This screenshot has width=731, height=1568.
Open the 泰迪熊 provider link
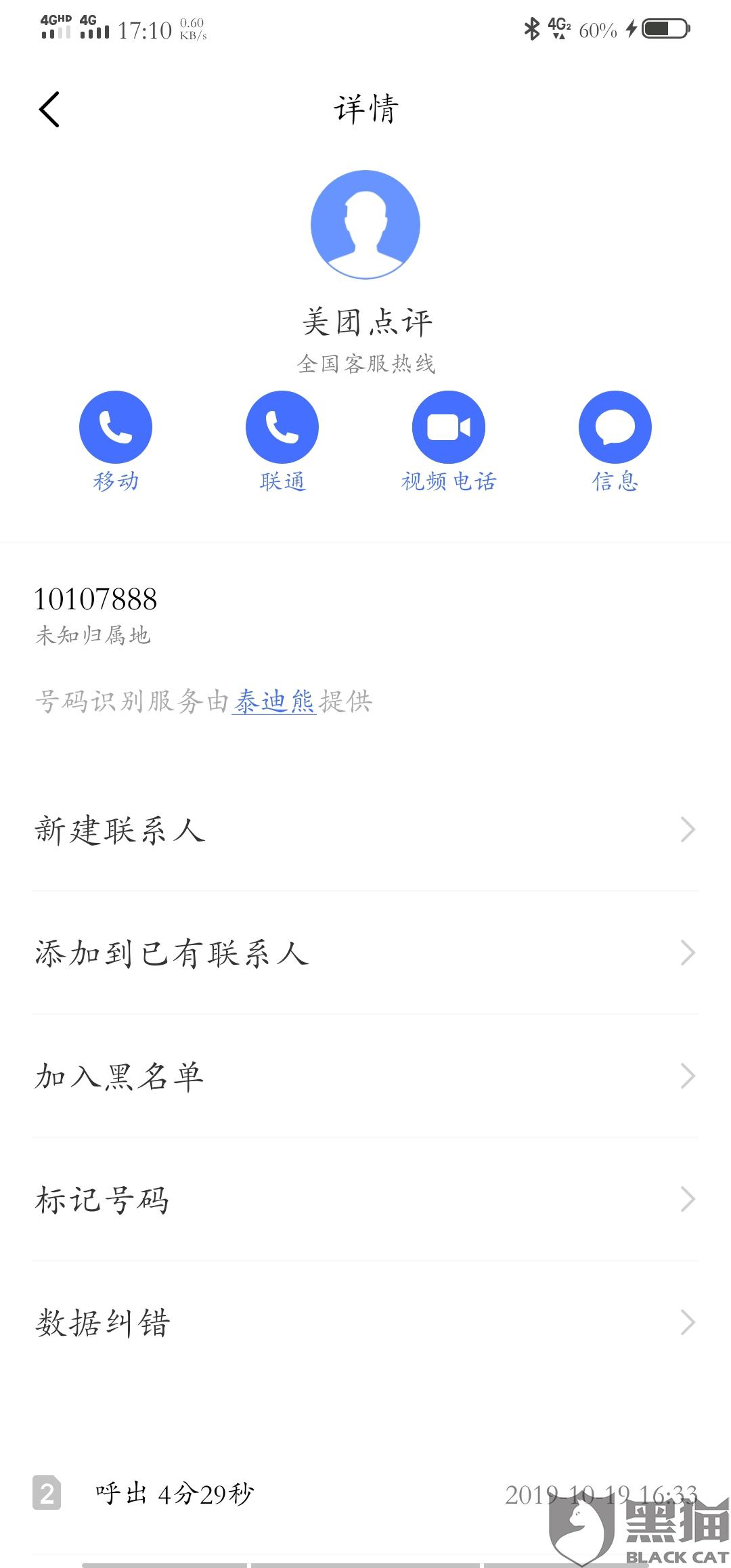point(273,701)
